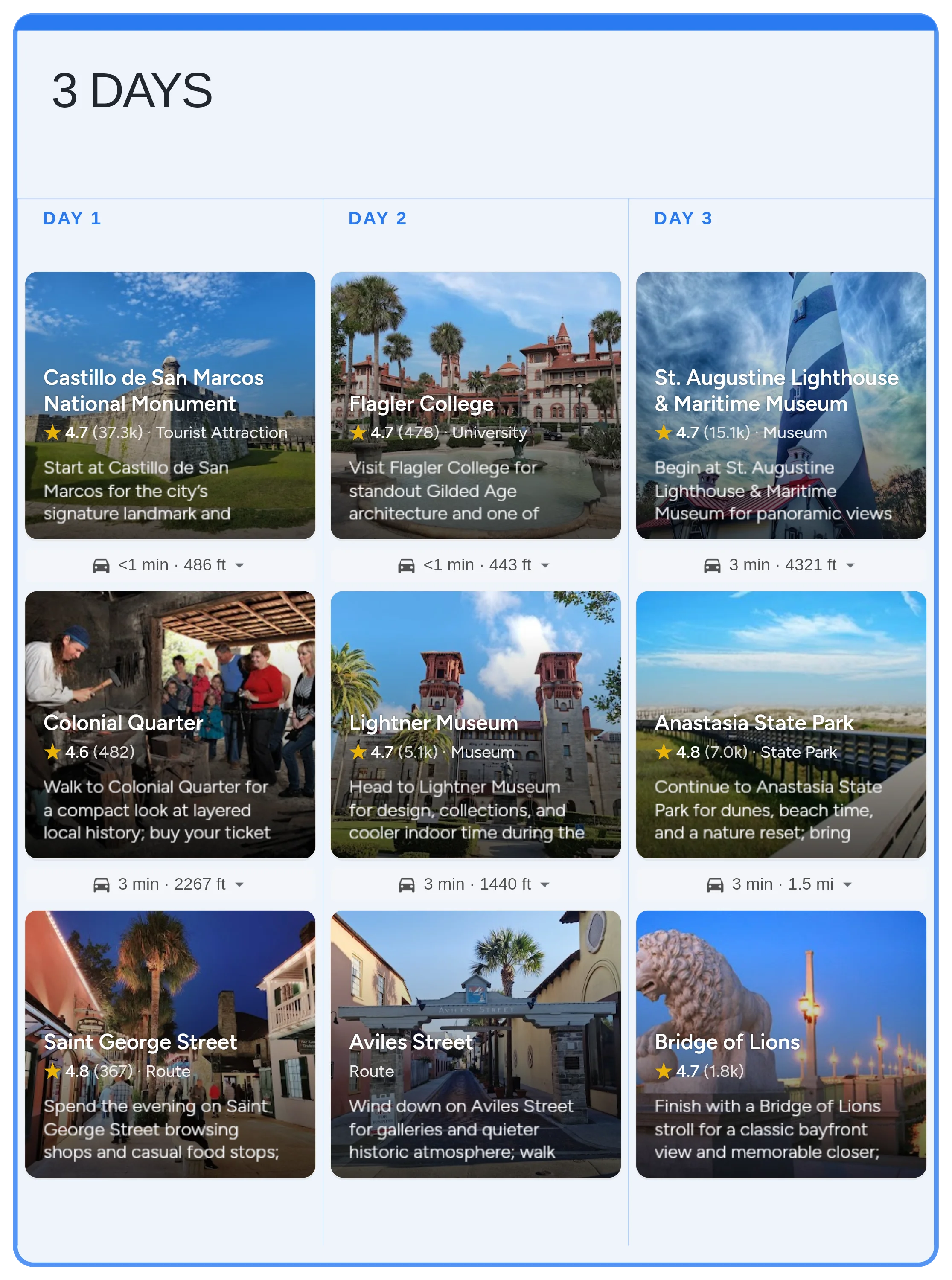Open the Flagler College card
Viewport: 952px width, 1280px height.
click(475, 405)
